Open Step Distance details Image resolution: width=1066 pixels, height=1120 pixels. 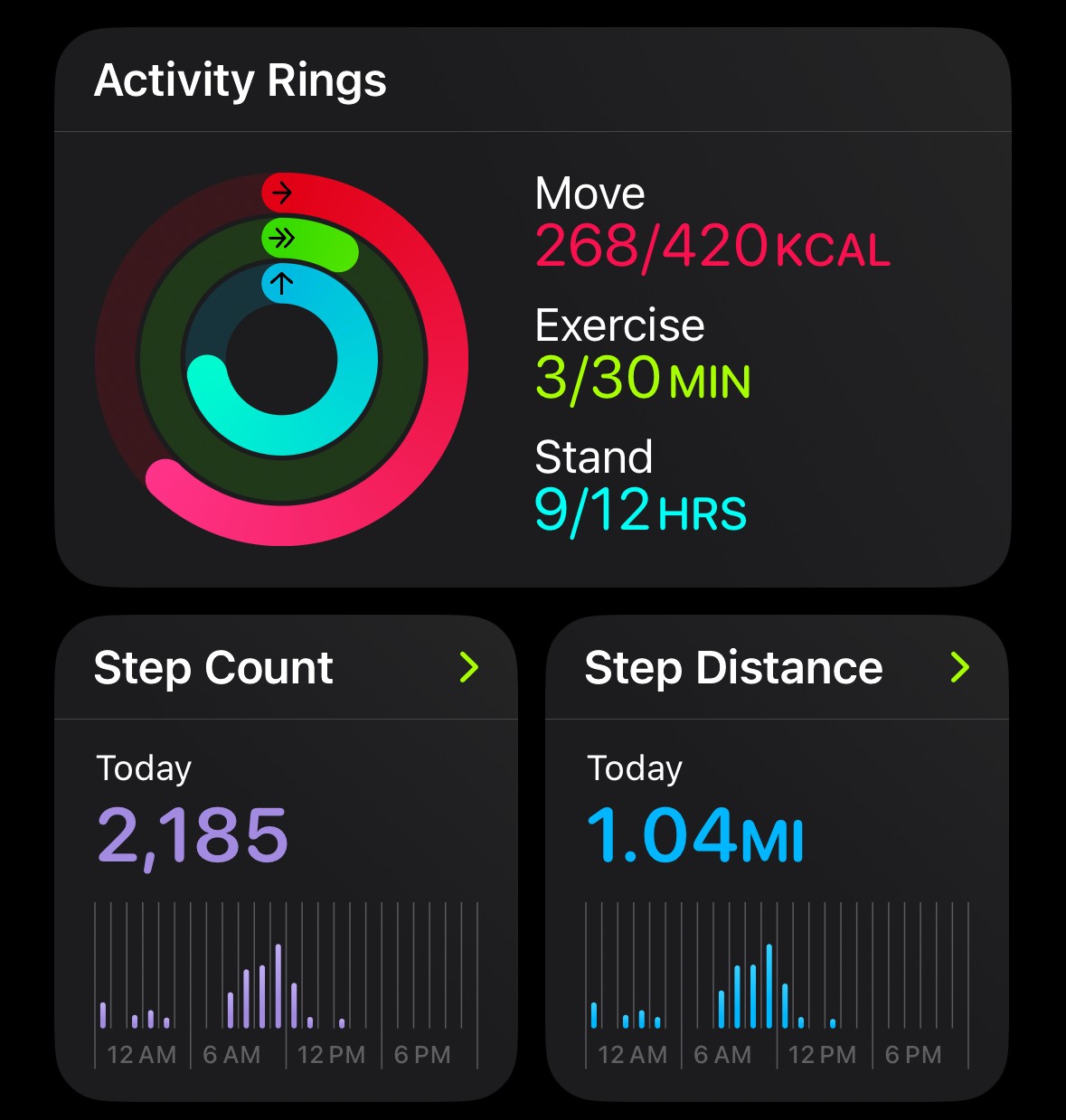click(959, 667)
